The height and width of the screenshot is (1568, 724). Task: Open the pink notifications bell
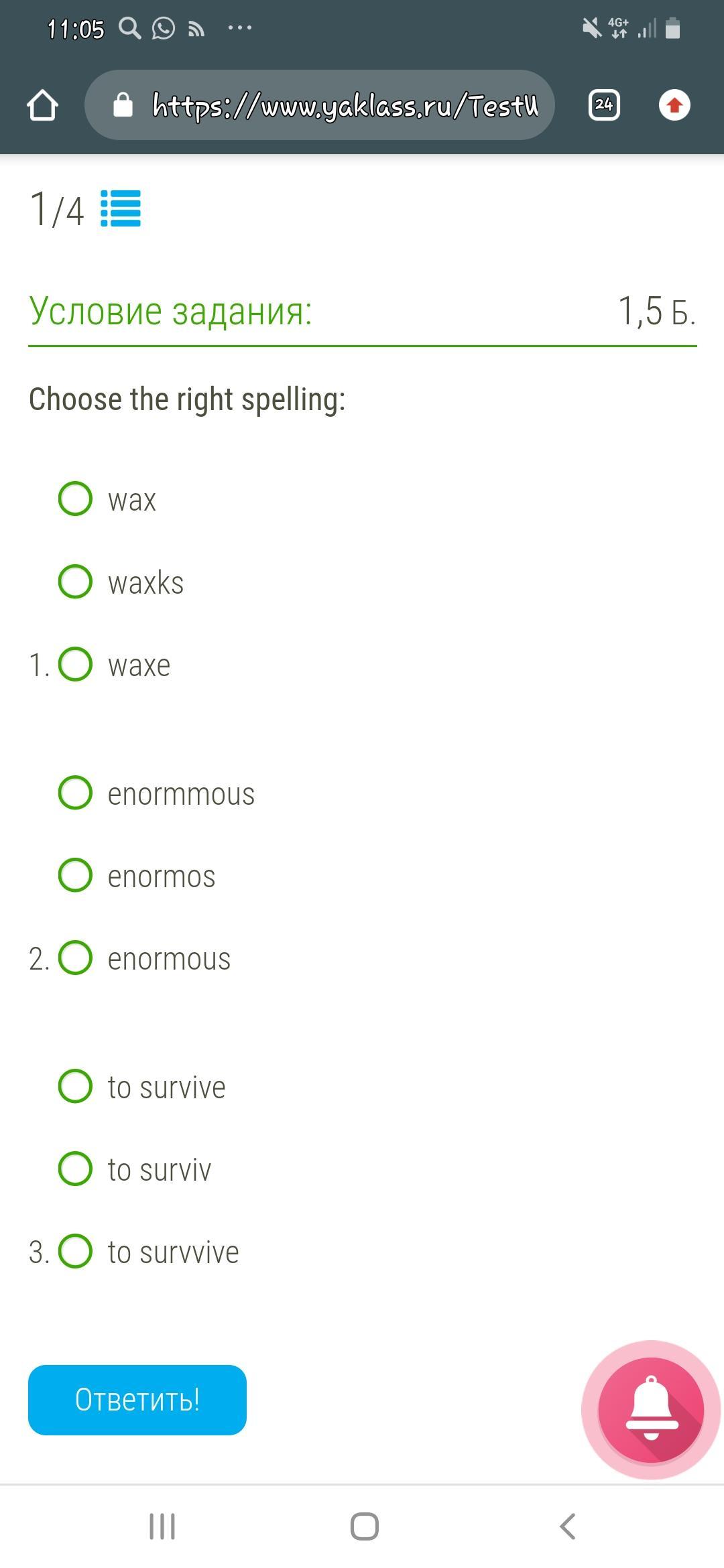click(x=650, y=1409)
